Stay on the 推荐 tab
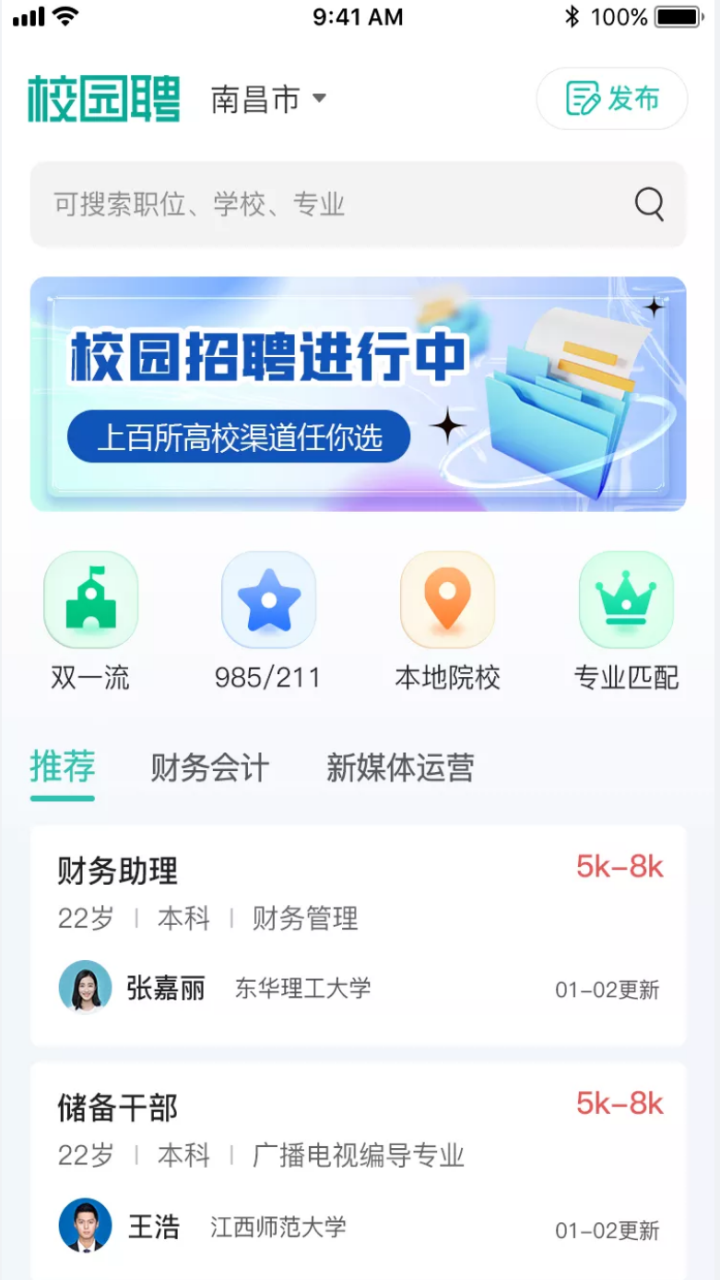Image resolution: width=720 pixels, height=1280 pixels. click(x=62, y=768)
